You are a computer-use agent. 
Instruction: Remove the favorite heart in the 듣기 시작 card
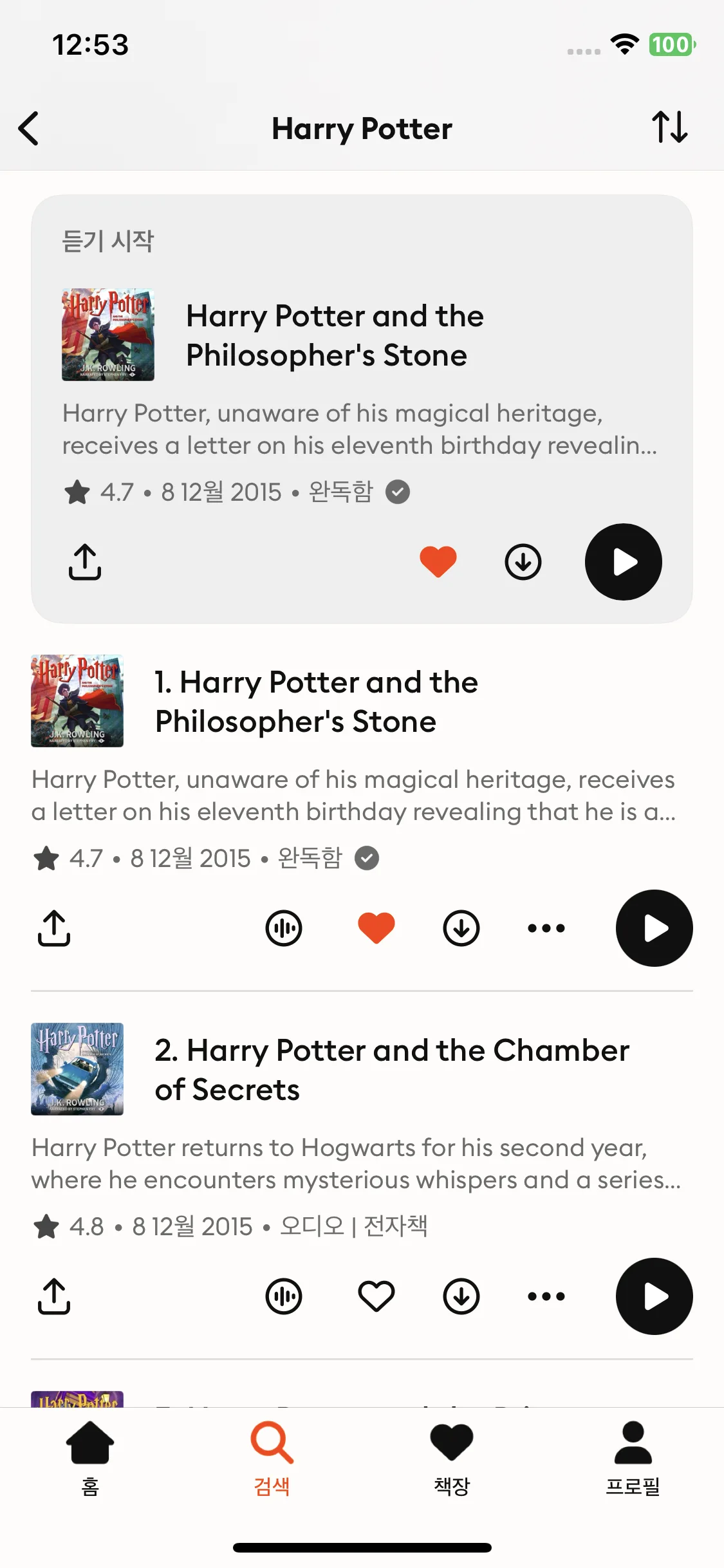pos(438,561)
